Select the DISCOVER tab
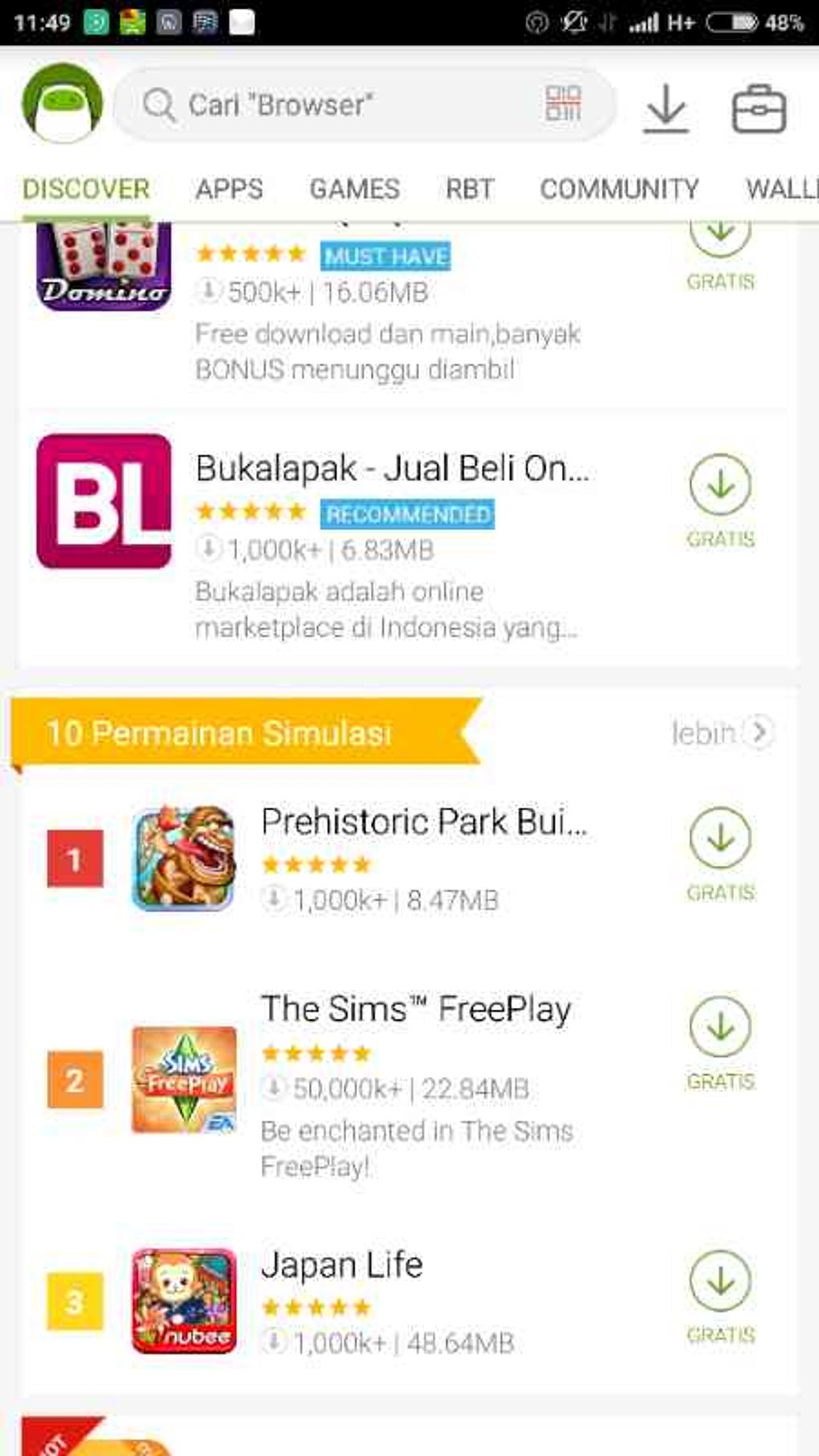Viewport: 819px width, 1456px height. (x=86, y=190)
